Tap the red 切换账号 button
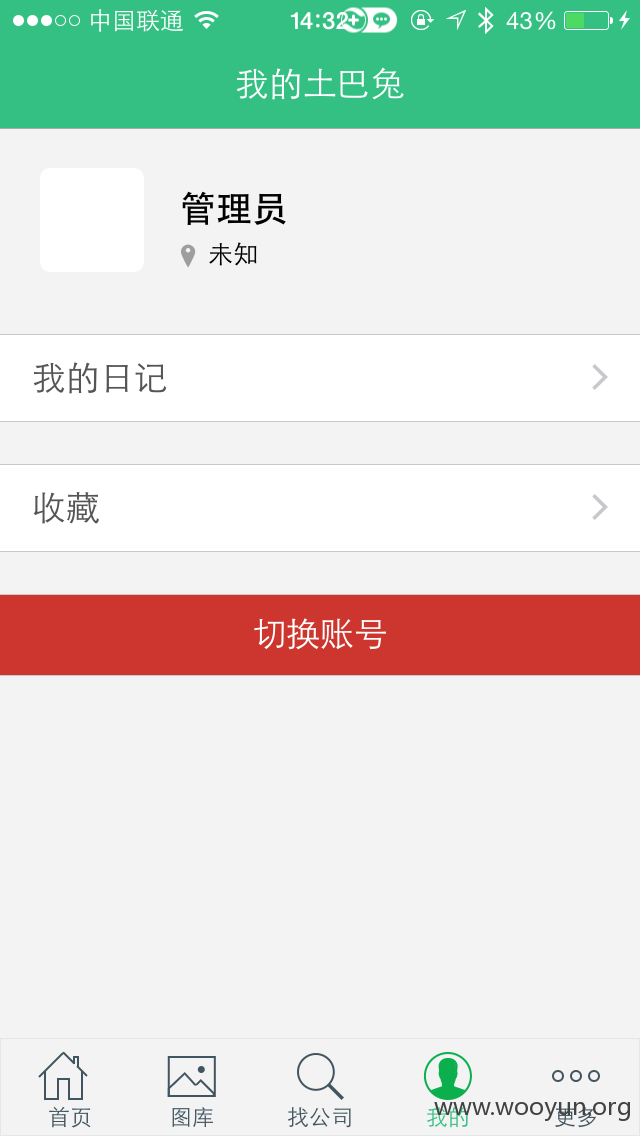 (x=320, y=635)
